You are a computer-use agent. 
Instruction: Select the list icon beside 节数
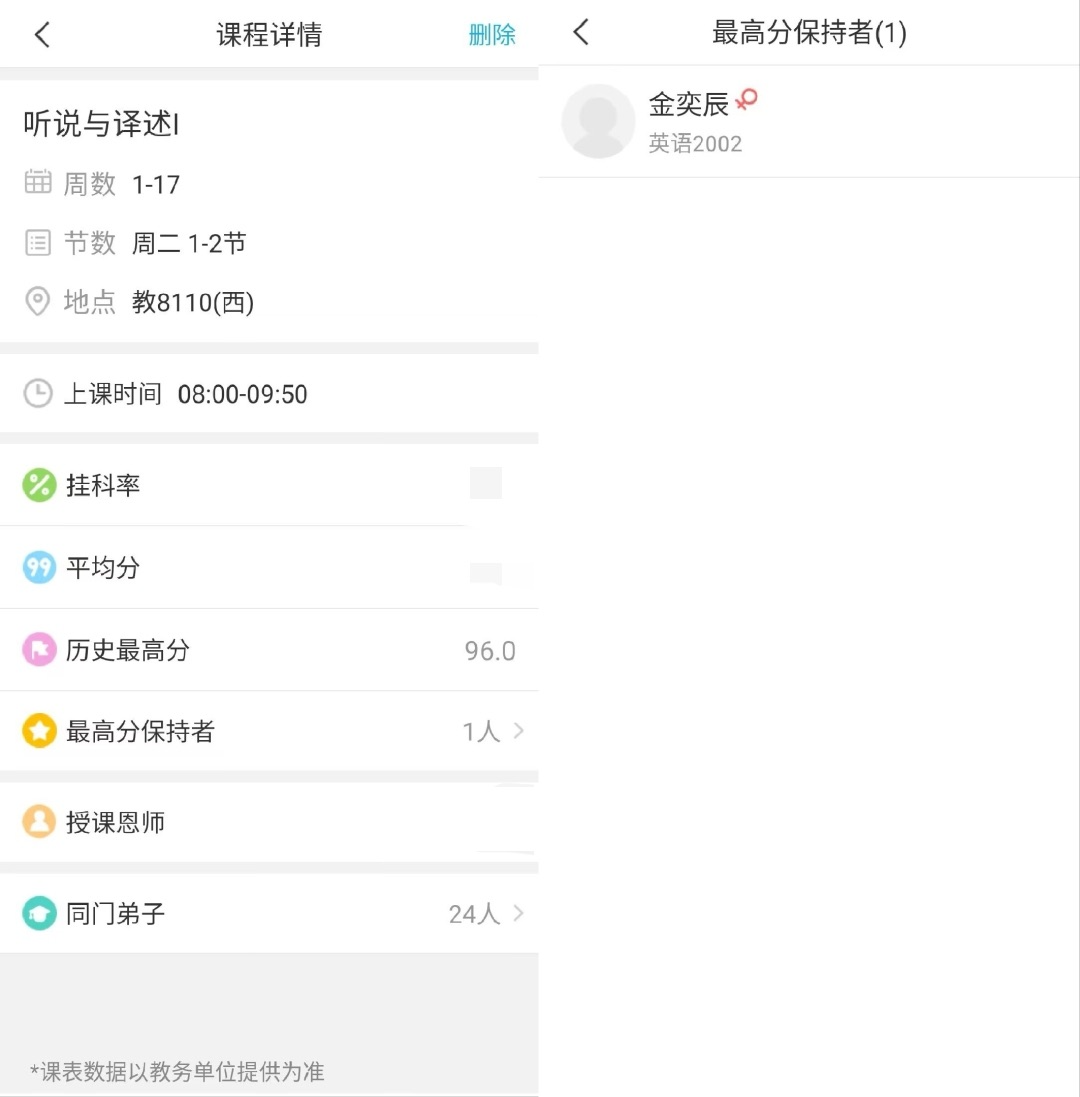pyautogui.click(x=36, y=242)
